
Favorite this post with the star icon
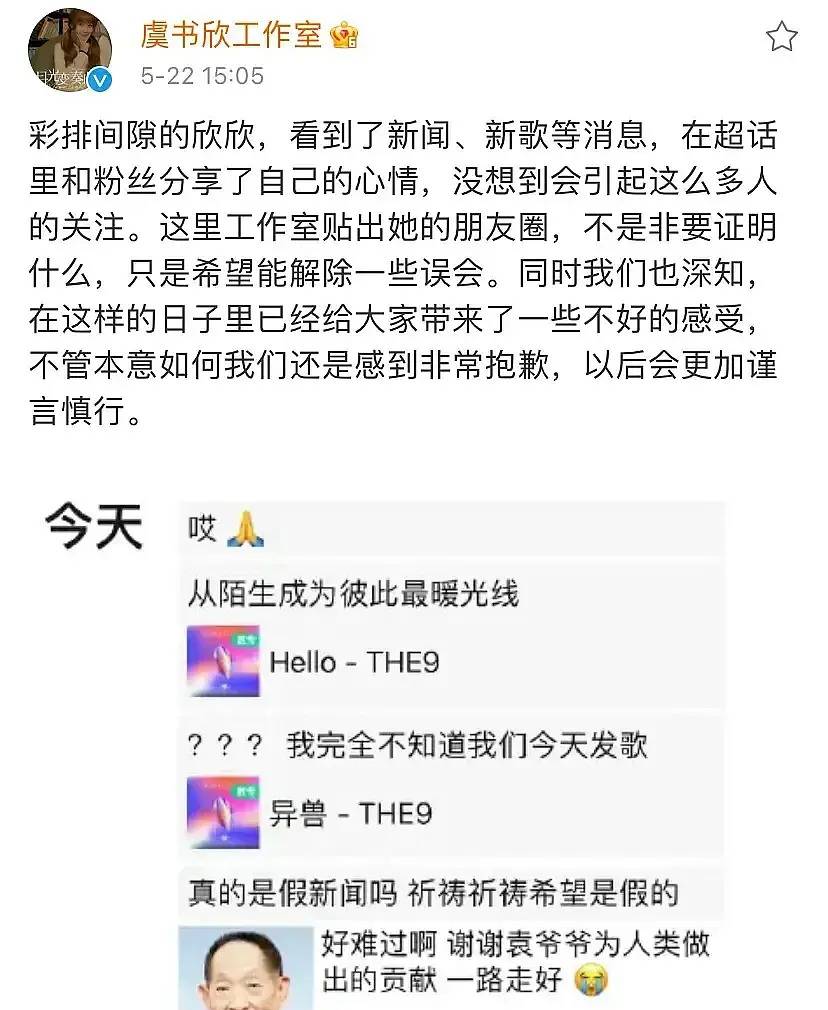[781, 37]
